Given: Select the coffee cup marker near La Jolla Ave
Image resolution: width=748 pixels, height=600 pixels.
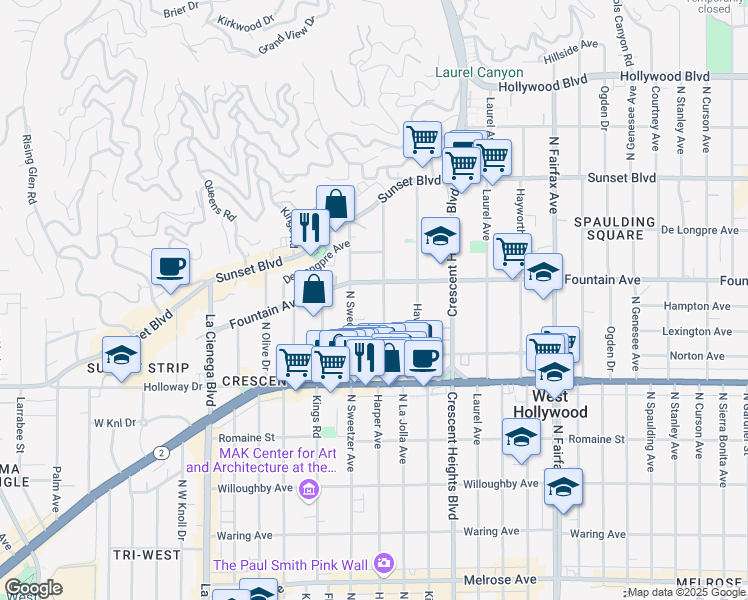Looking at the screenshot, I should pos(424,358).
